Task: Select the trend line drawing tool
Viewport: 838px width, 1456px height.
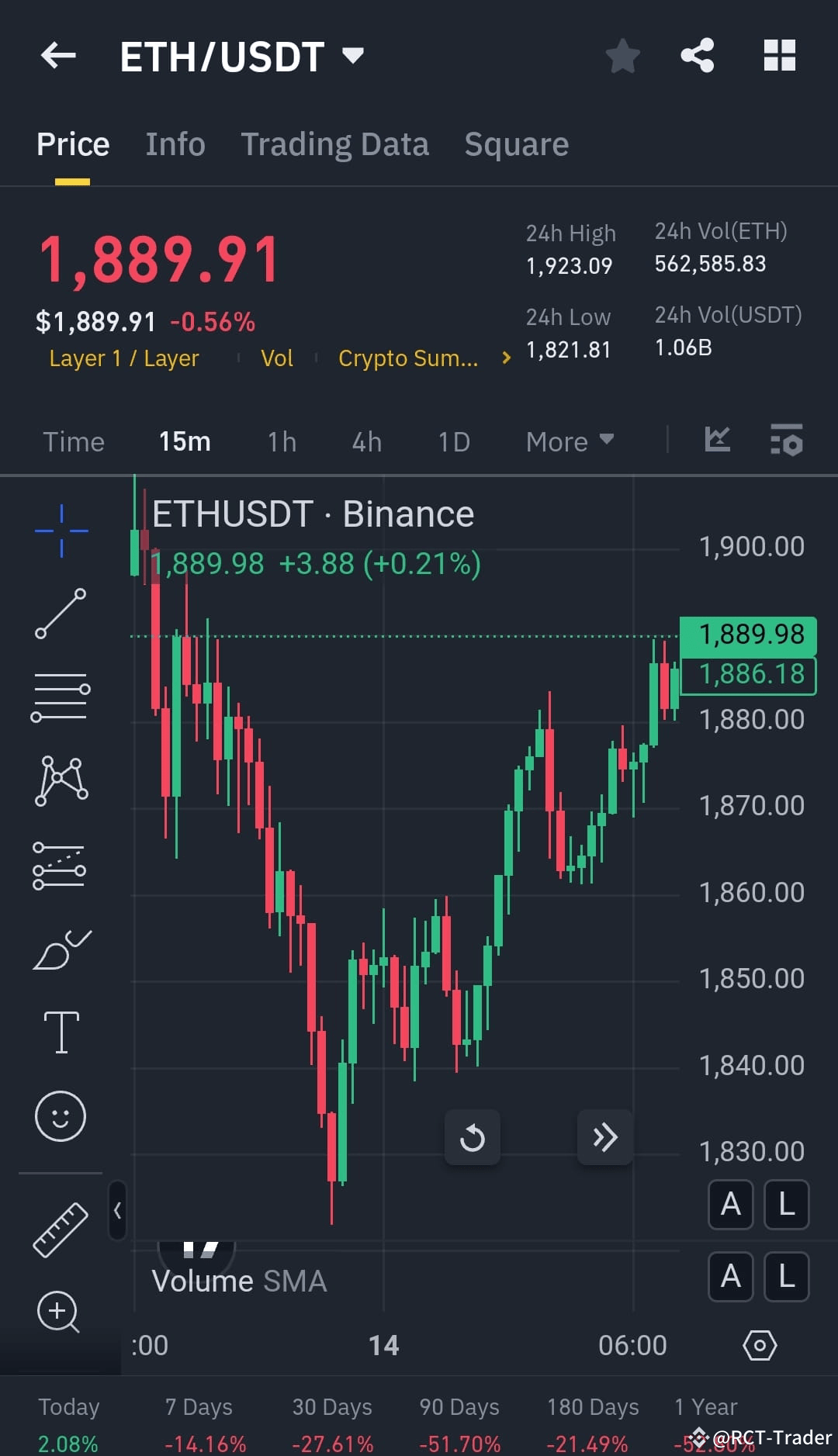Action: [61, 613]
